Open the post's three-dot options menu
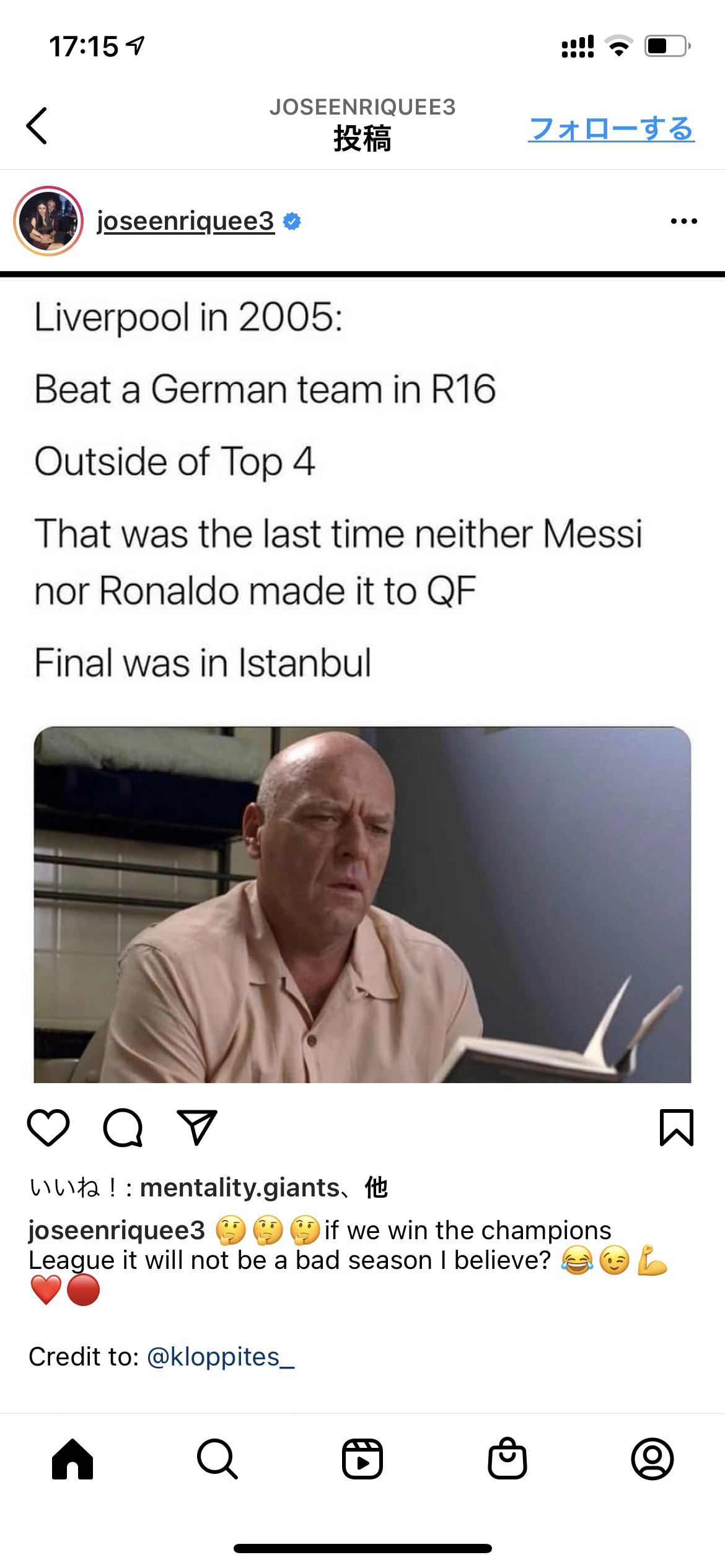 683,221
